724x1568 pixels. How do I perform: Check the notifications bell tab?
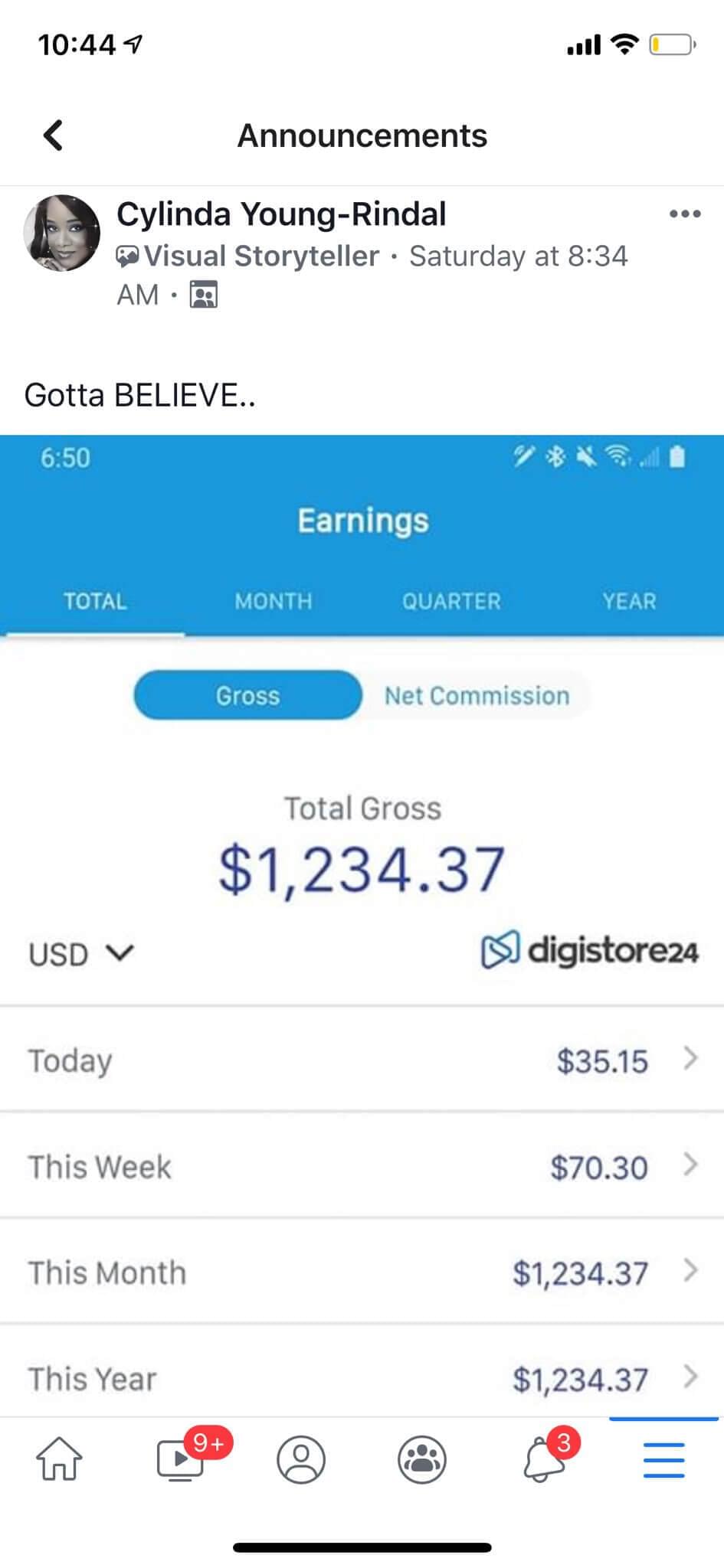pos(543,1459)
